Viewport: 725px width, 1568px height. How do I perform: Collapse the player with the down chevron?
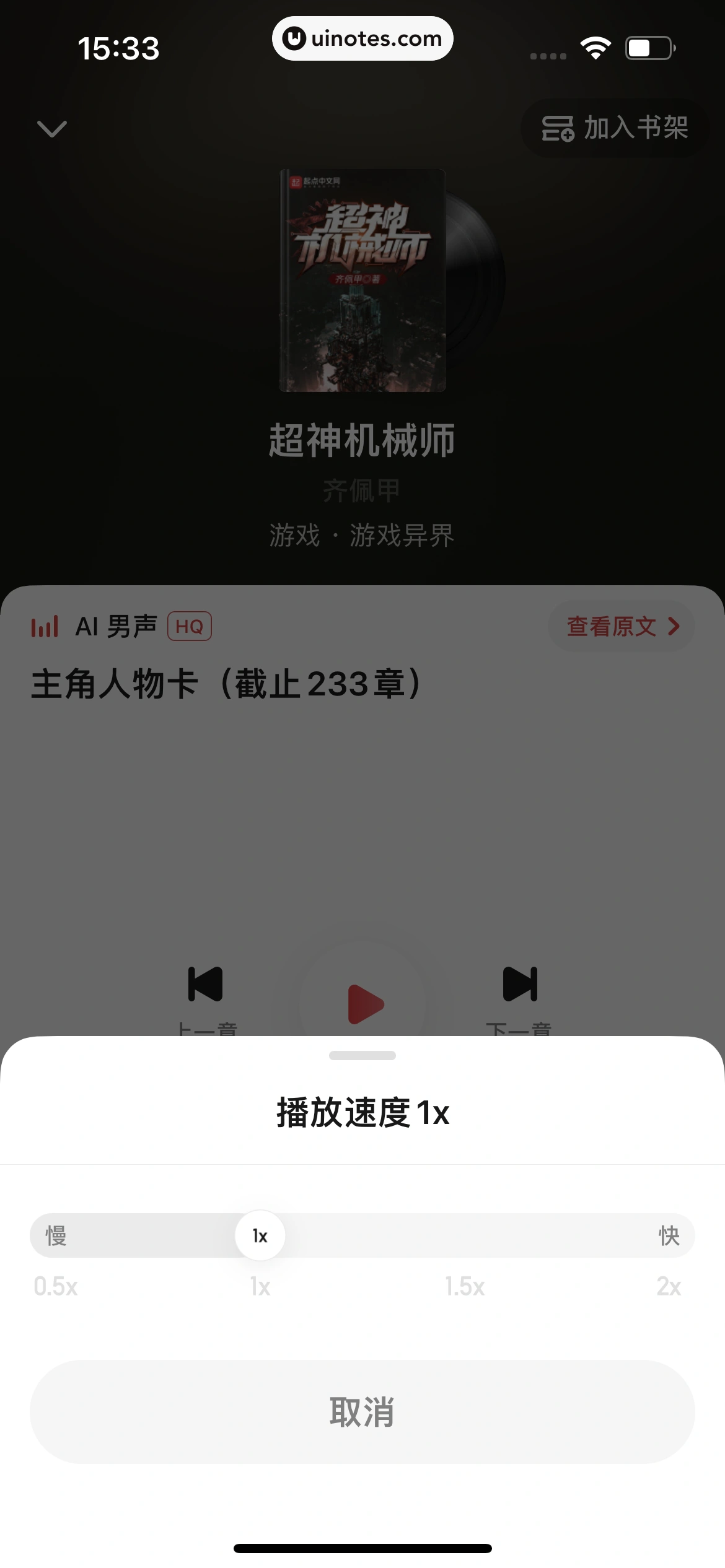tap(52, 128)
